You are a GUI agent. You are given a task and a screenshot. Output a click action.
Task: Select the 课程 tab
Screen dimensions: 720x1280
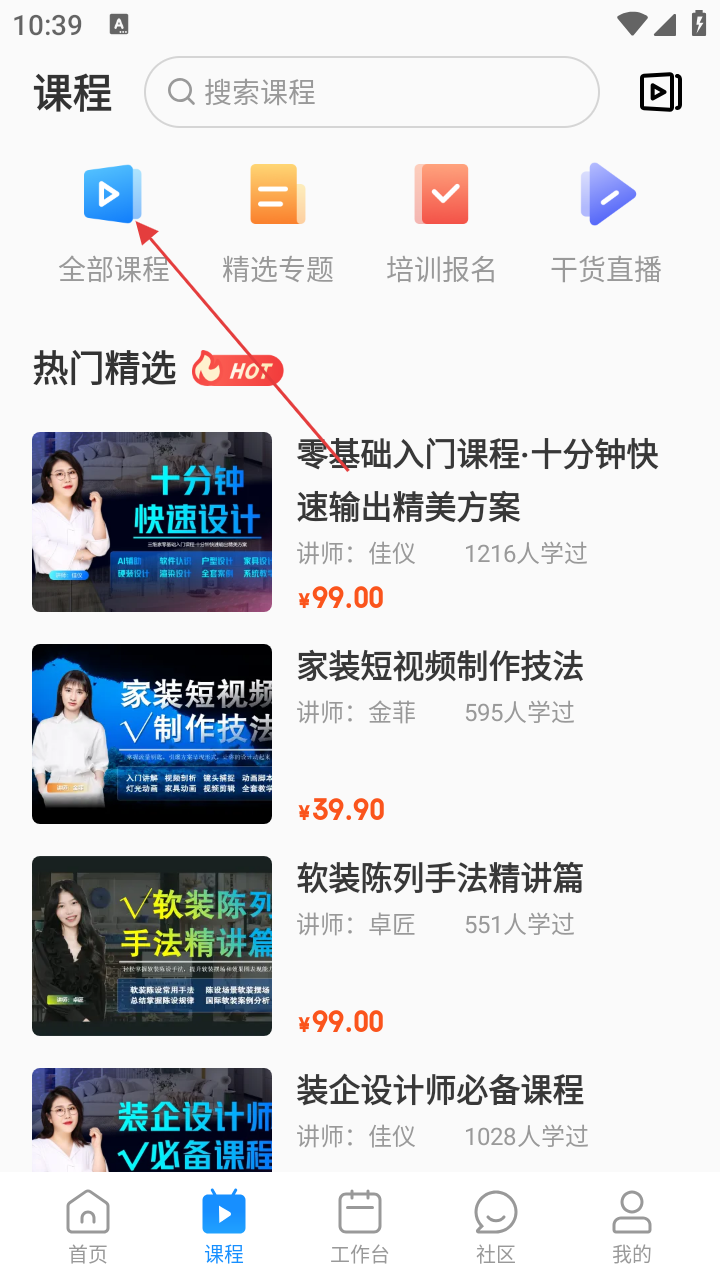[224, 1226]
